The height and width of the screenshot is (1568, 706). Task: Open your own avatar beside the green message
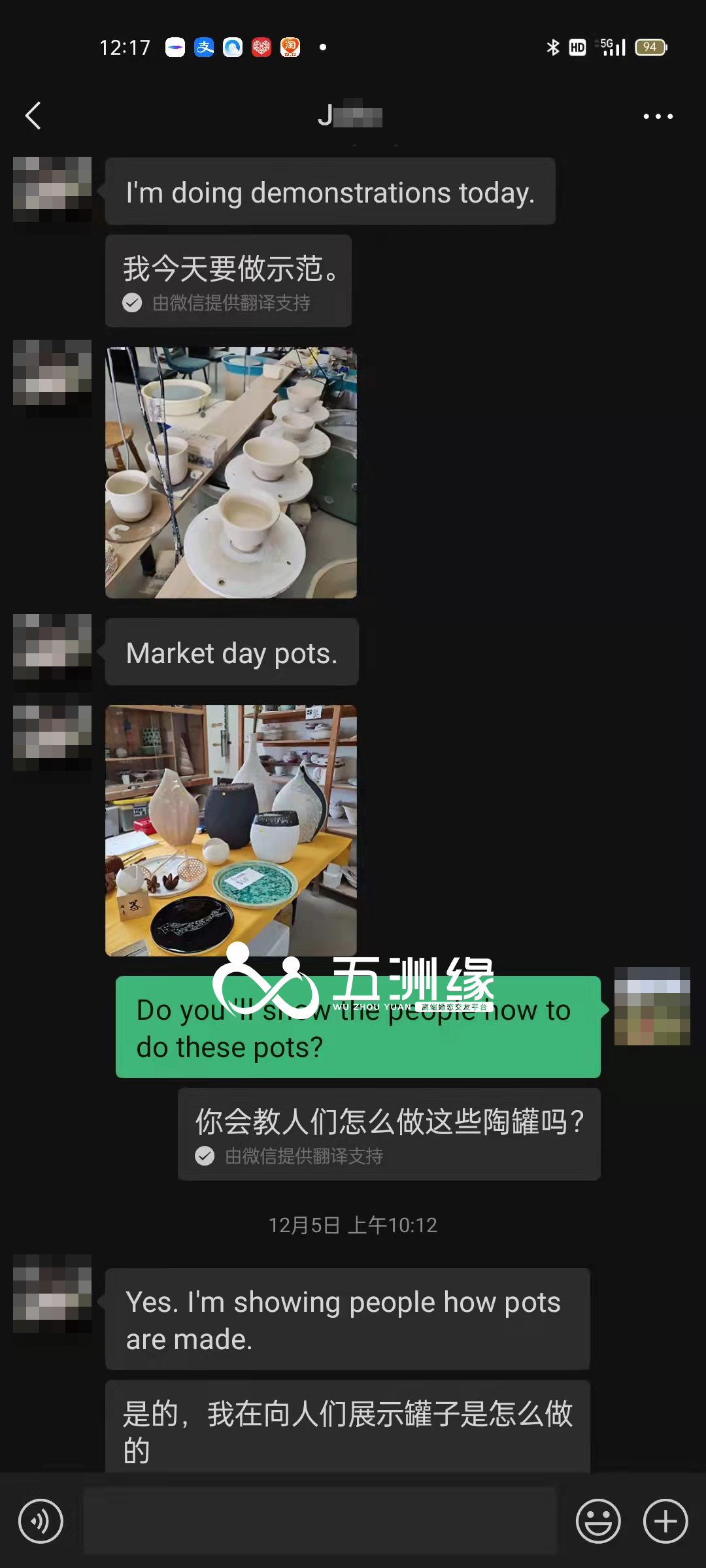pyautogui.click(x=652, y=1006)
